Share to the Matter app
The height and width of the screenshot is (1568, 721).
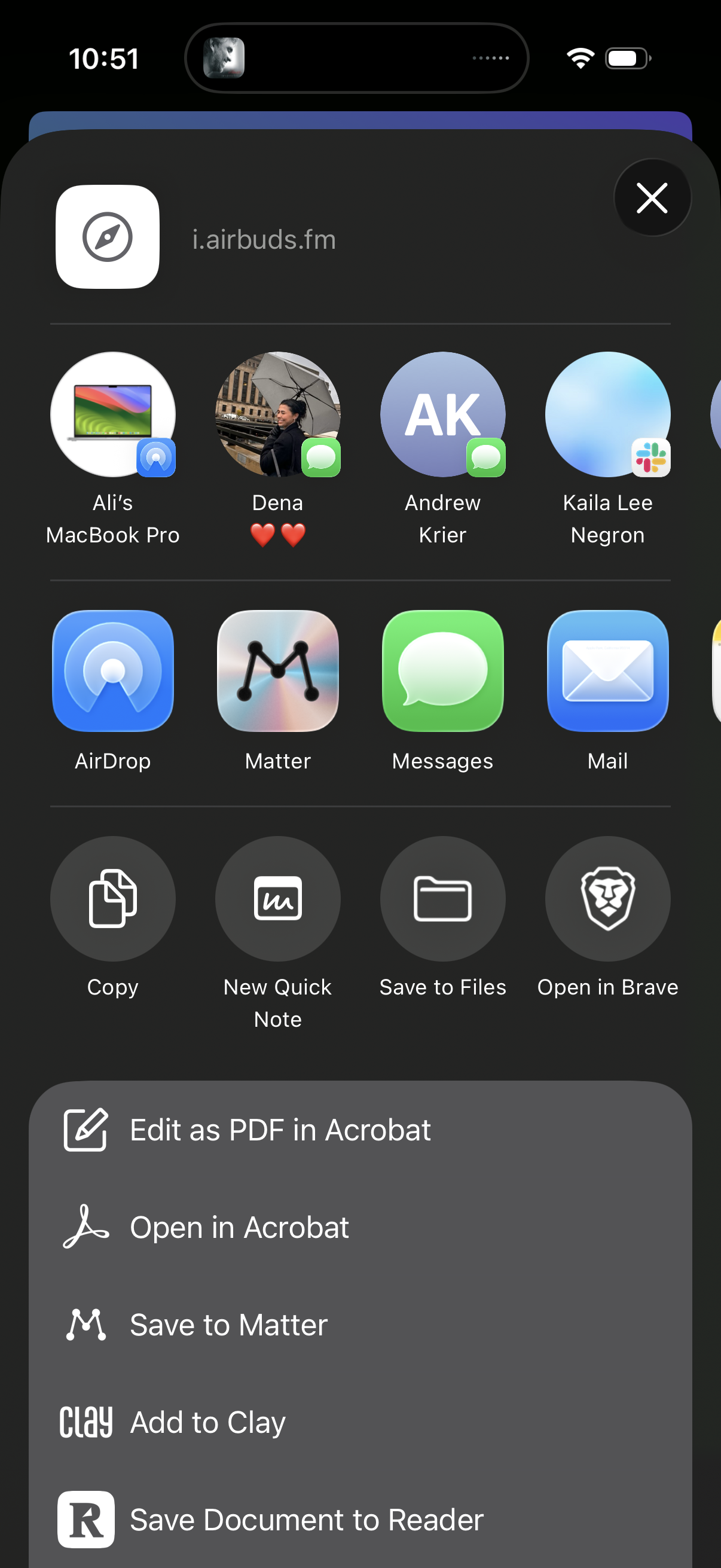pyautogui.click(x=278, y=671)
